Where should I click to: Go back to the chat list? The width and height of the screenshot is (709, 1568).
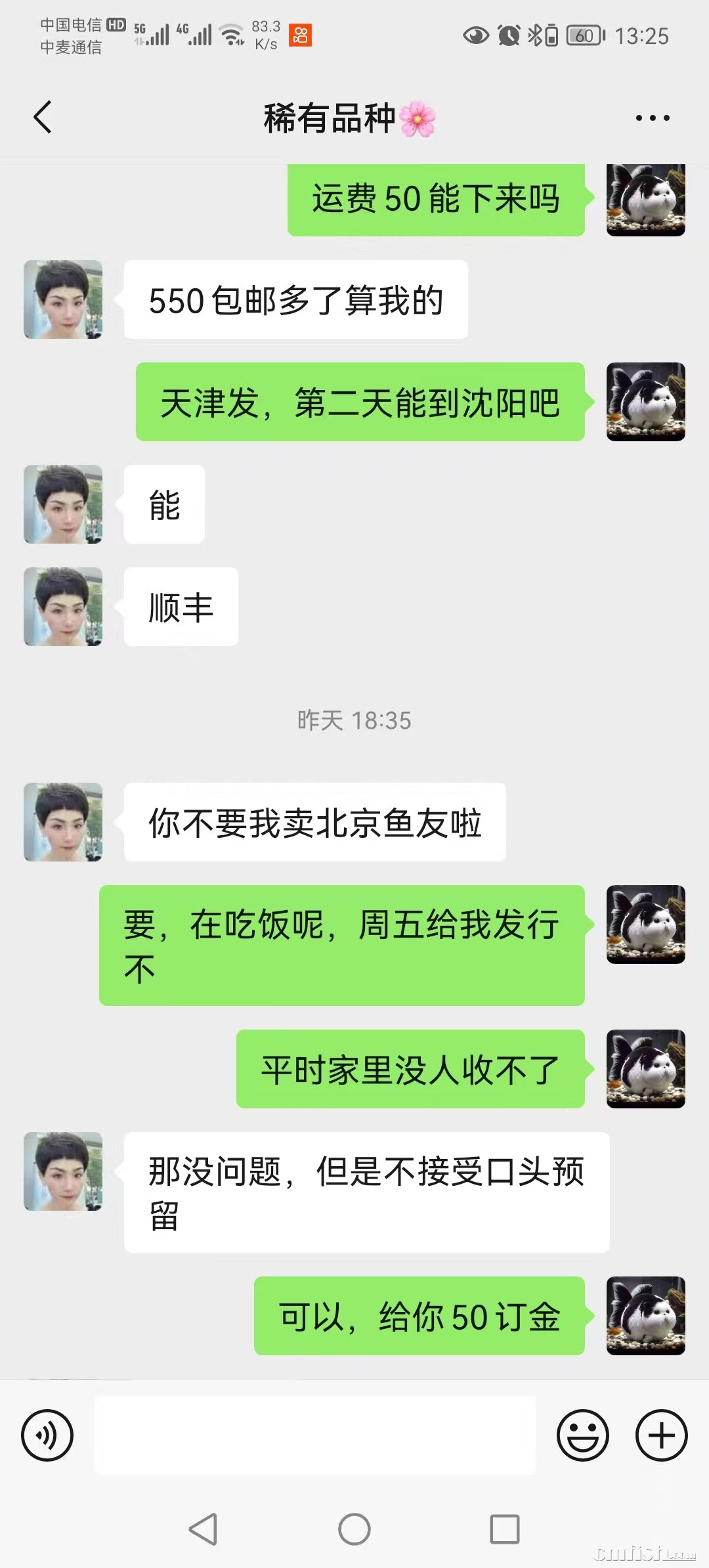43,118
